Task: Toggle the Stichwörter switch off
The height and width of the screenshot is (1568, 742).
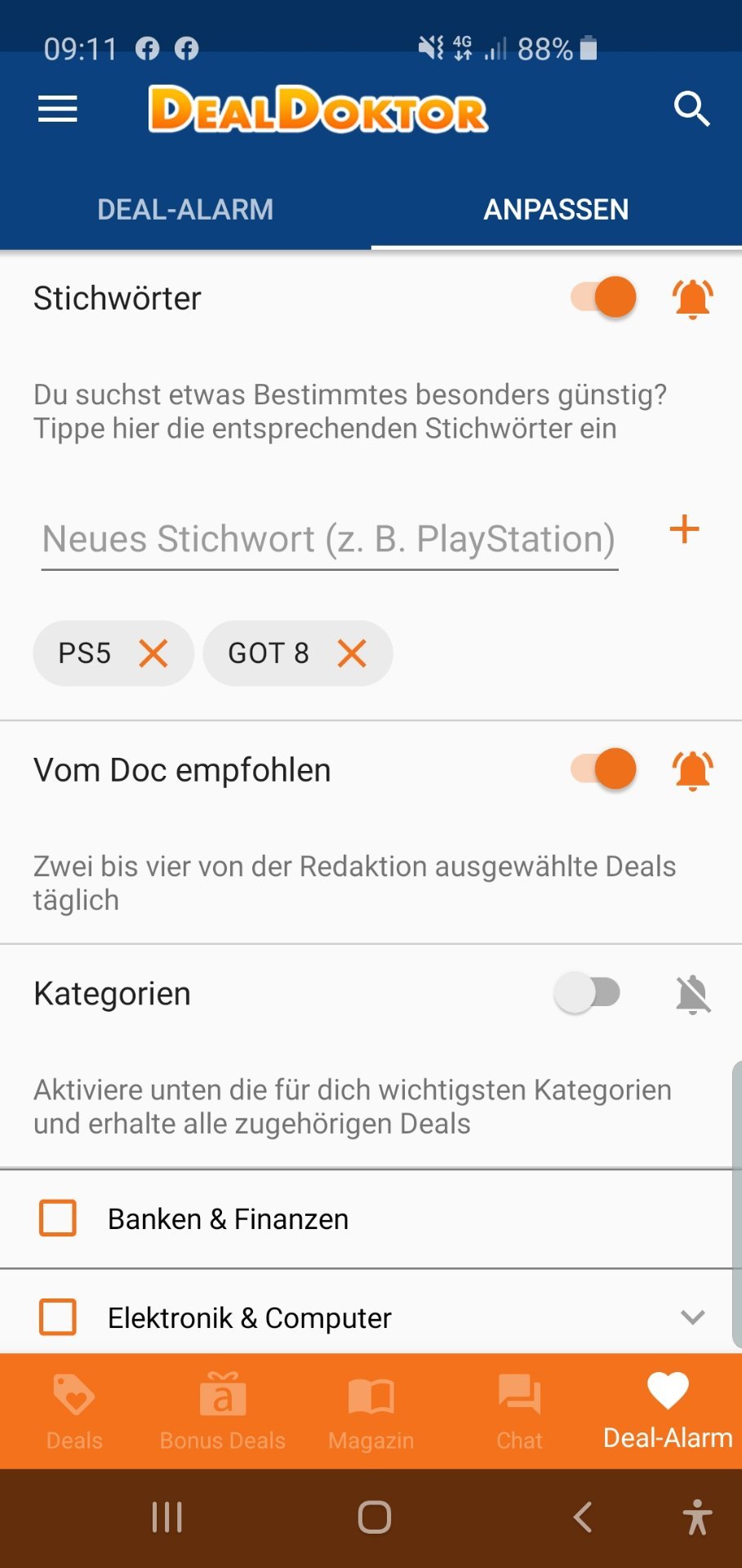Action: [x=603, y=296]
